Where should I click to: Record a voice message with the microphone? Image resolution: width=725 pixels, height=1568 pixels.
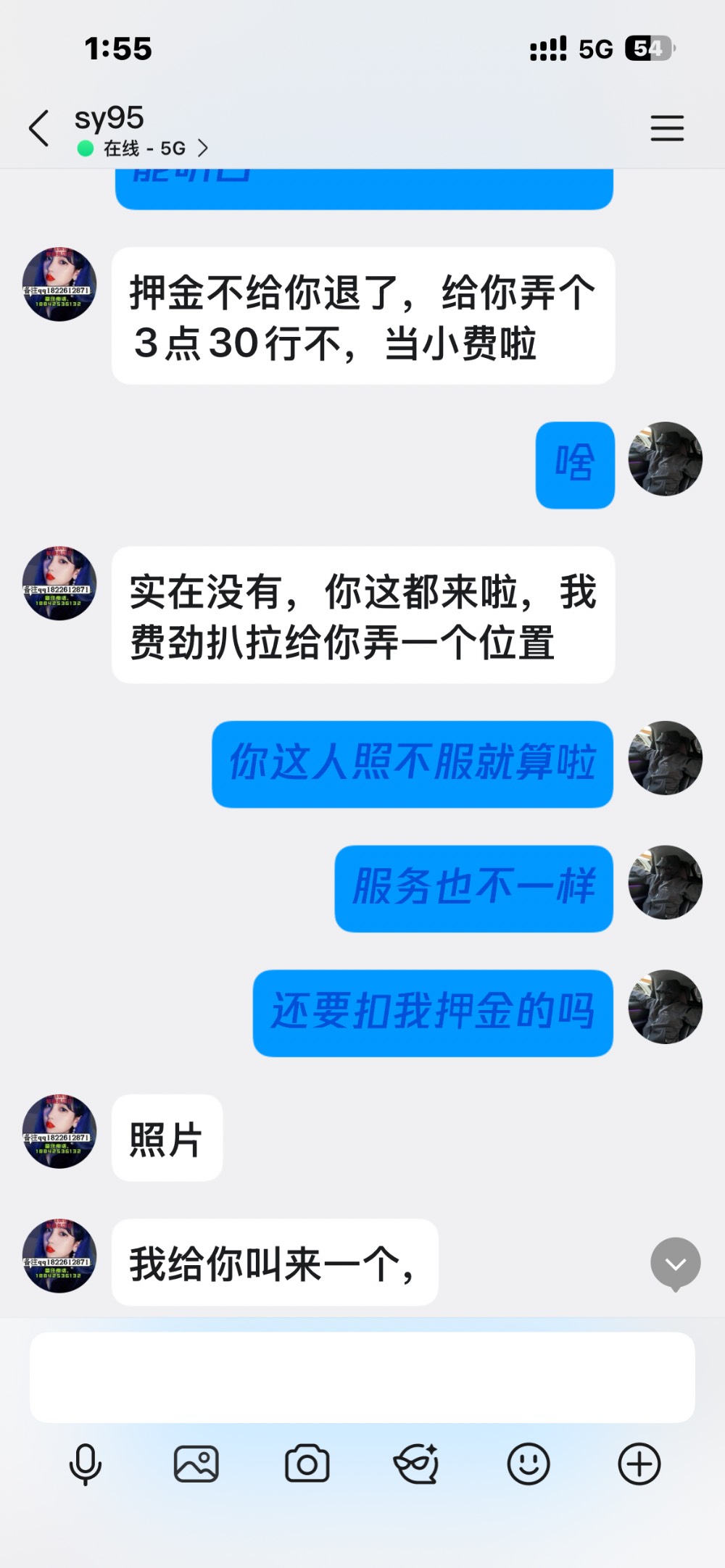(x=86, y=1464)
